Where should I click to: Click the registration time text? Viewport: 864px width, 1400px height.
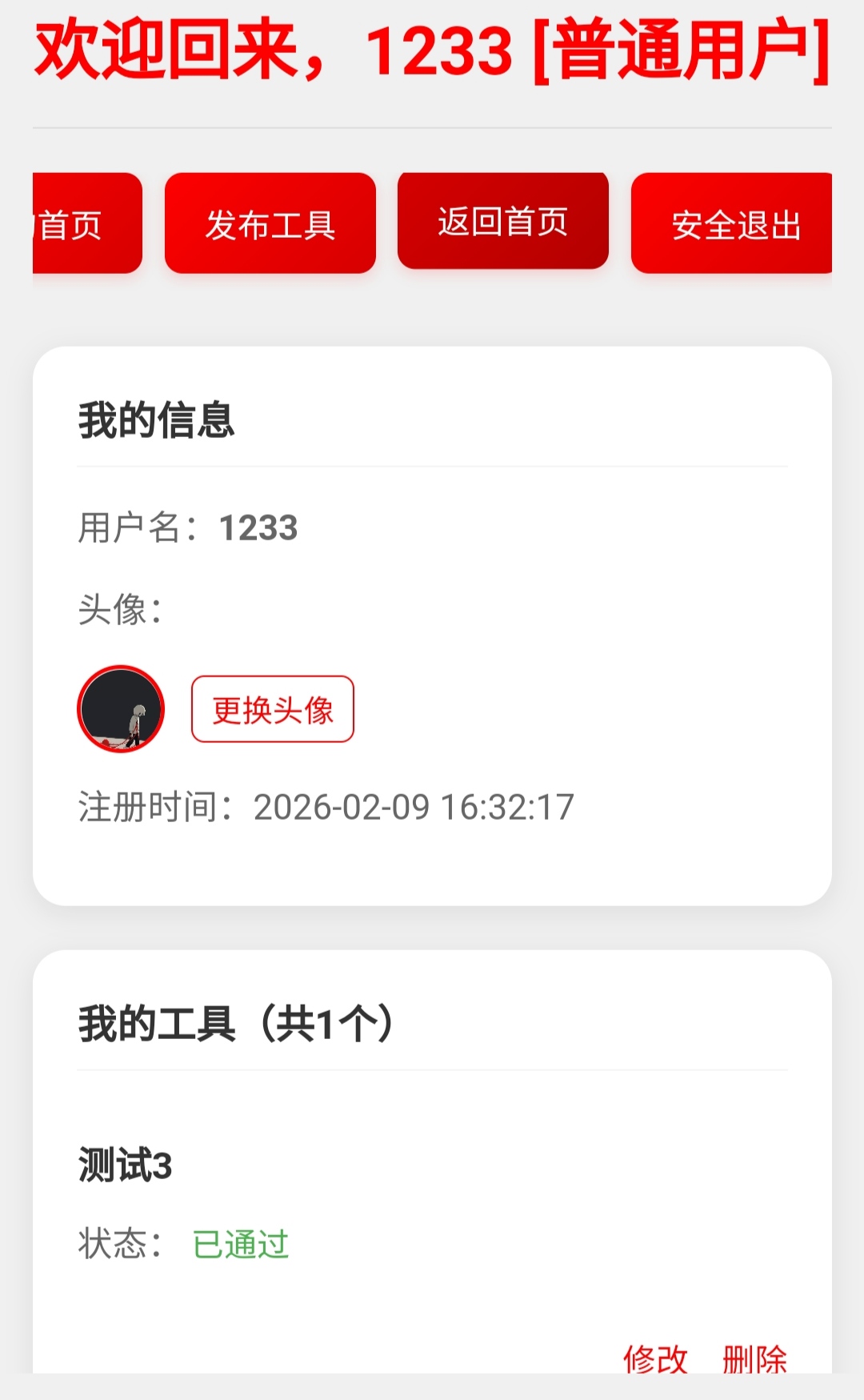coord(326,808)
